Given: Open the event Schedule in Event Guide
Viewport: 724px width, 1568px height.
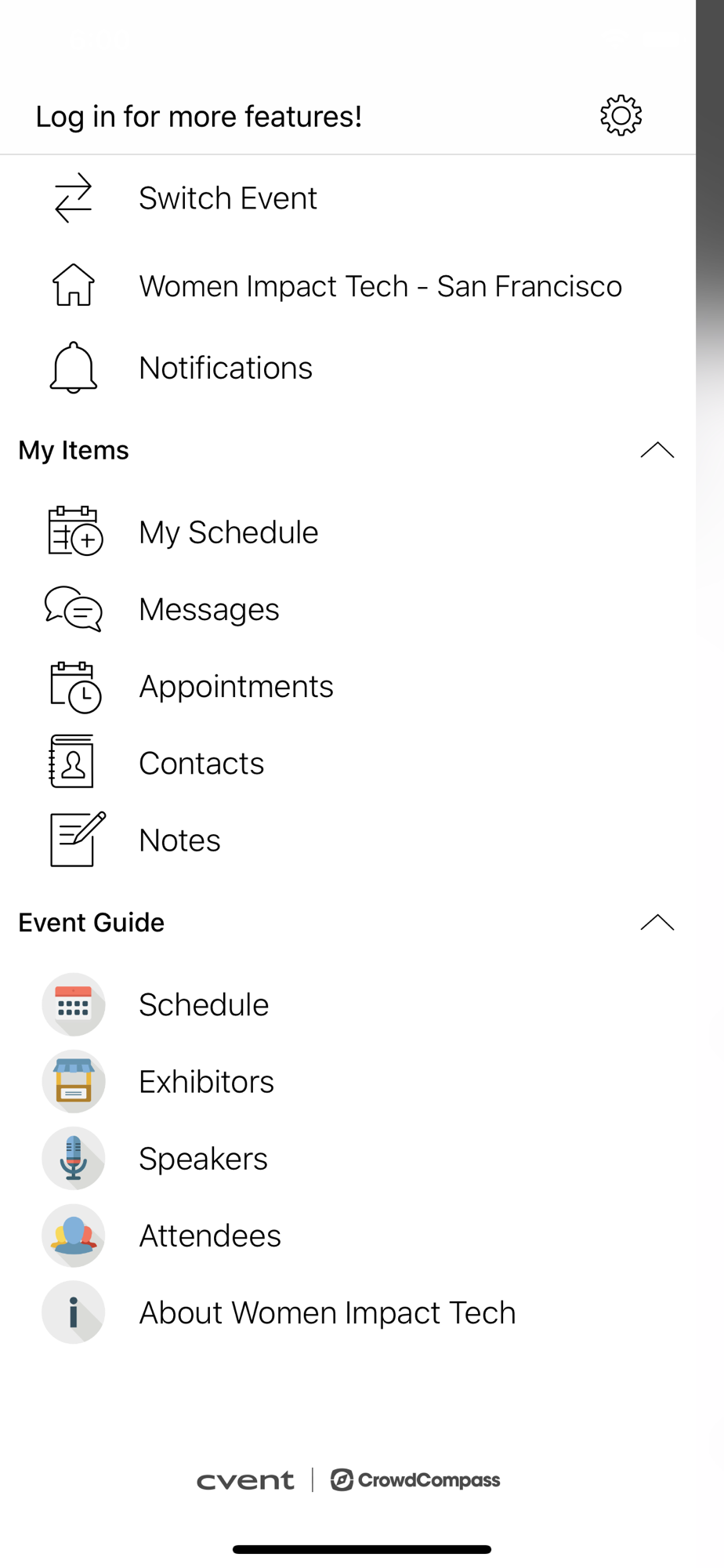Looking at the screenshot, I should [348, 1004].
